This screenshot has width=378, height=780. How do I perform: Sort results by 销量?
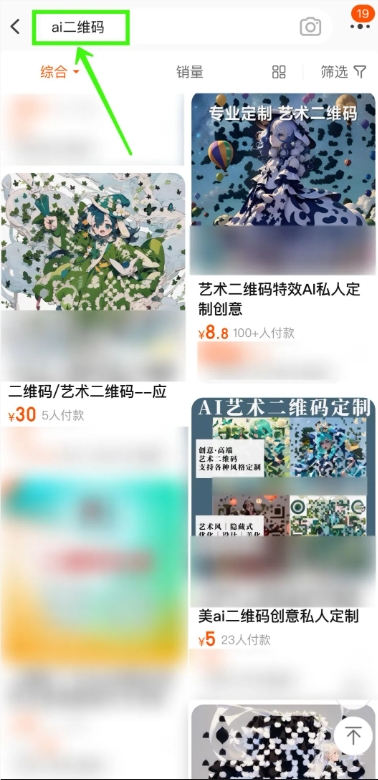(x=189, y=72)
